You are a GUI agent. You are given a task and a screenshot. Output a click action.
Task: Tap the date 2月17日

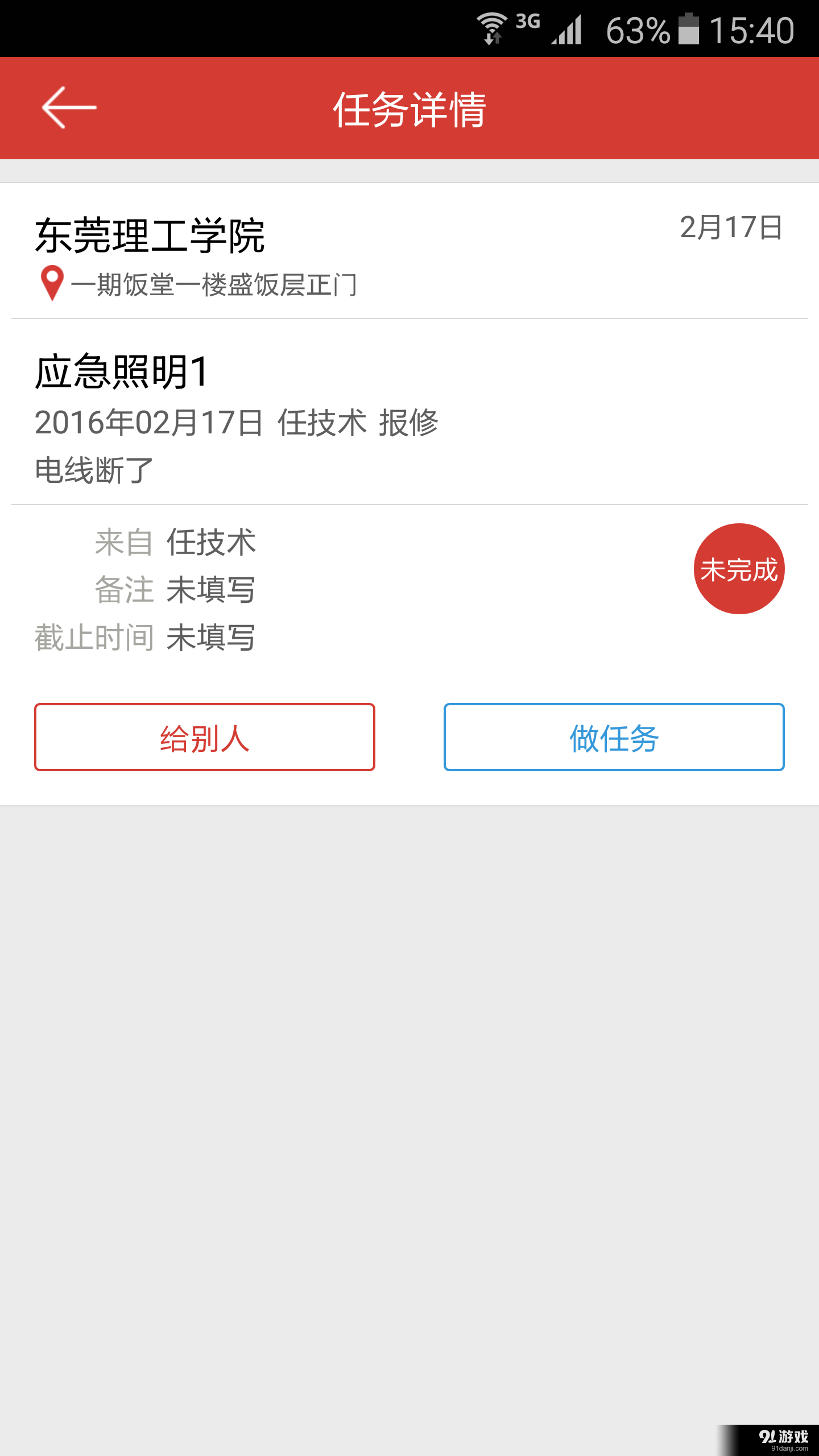[731, 227]
